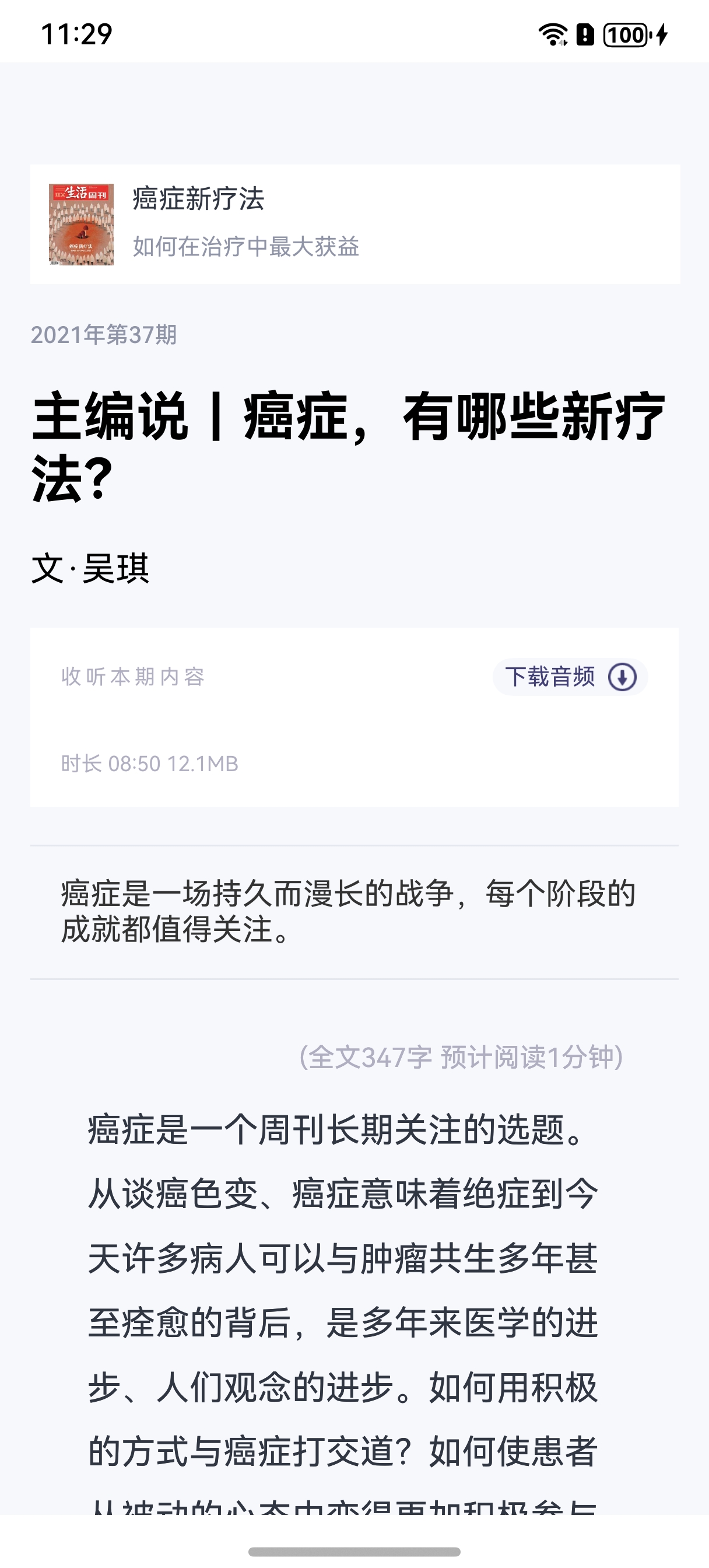Tap the 下载音频 download button

pyautogui.click(x=570, y=677)
